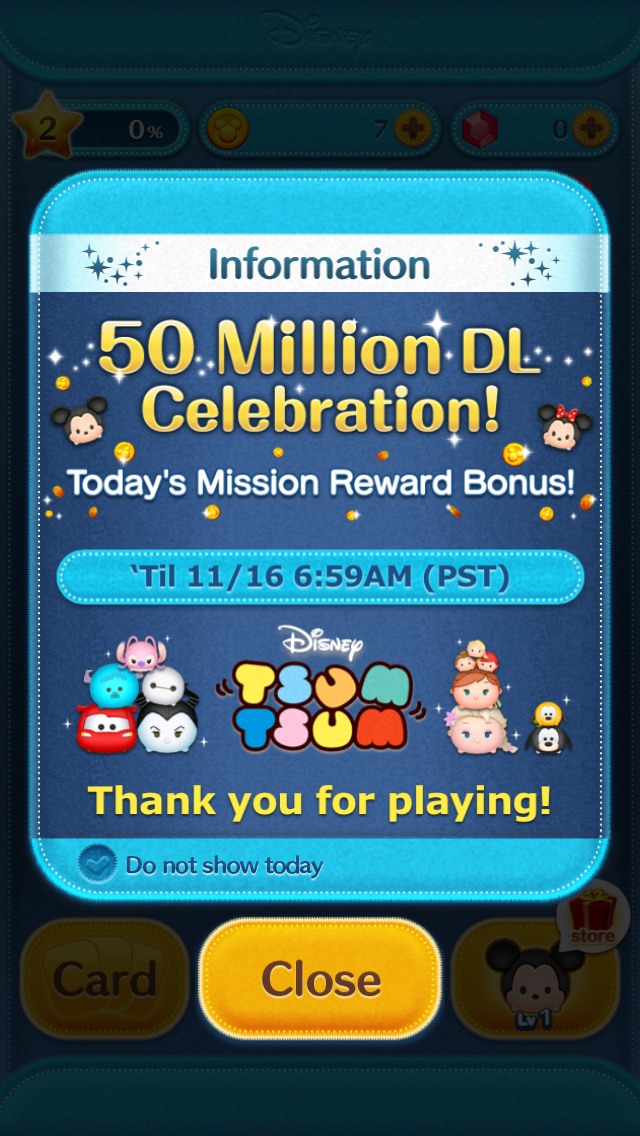640x1136 pixels.
Task: Check the Do not show today box
Action: (97, 865)
